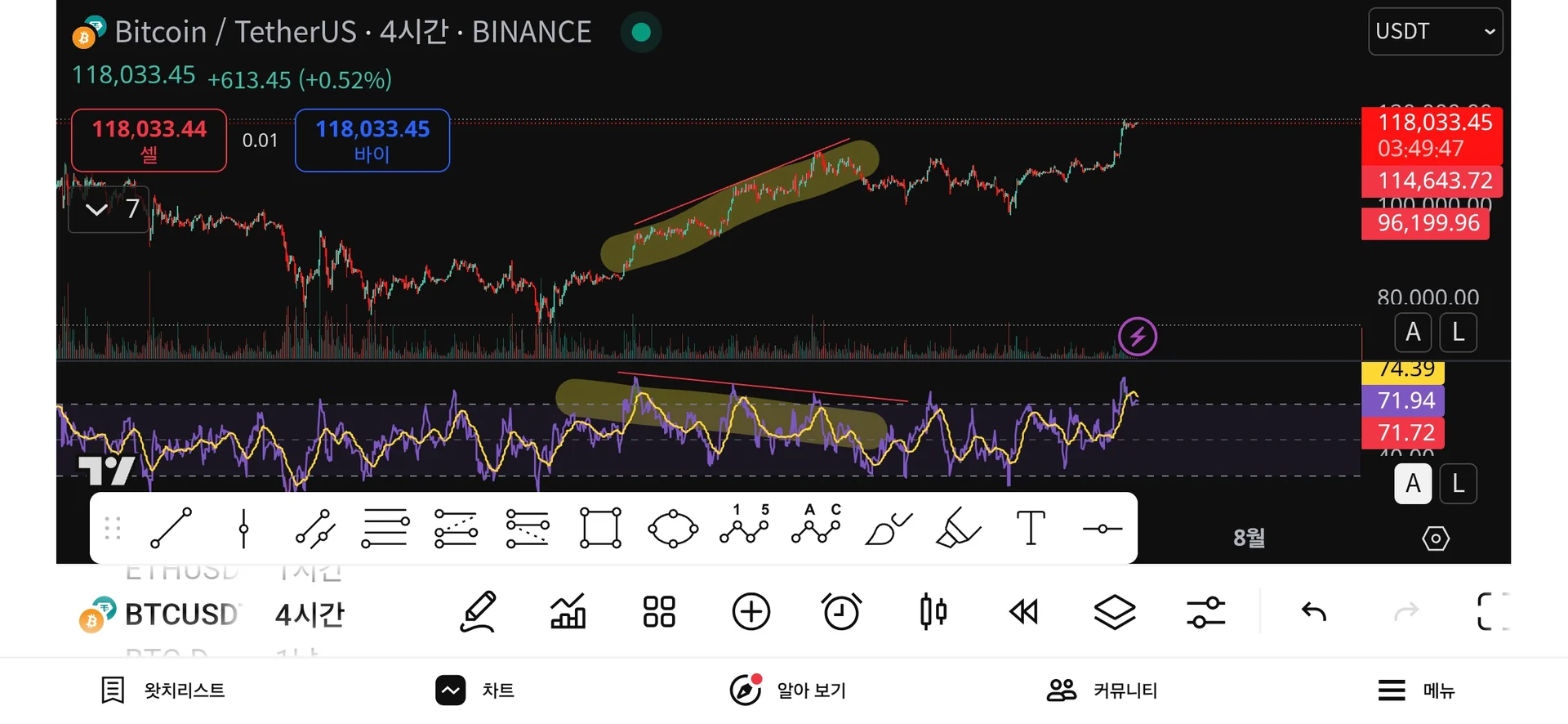Select the brush drawing tool
Viewport: 1568px width, 724px height.
[x=888, y=528]
